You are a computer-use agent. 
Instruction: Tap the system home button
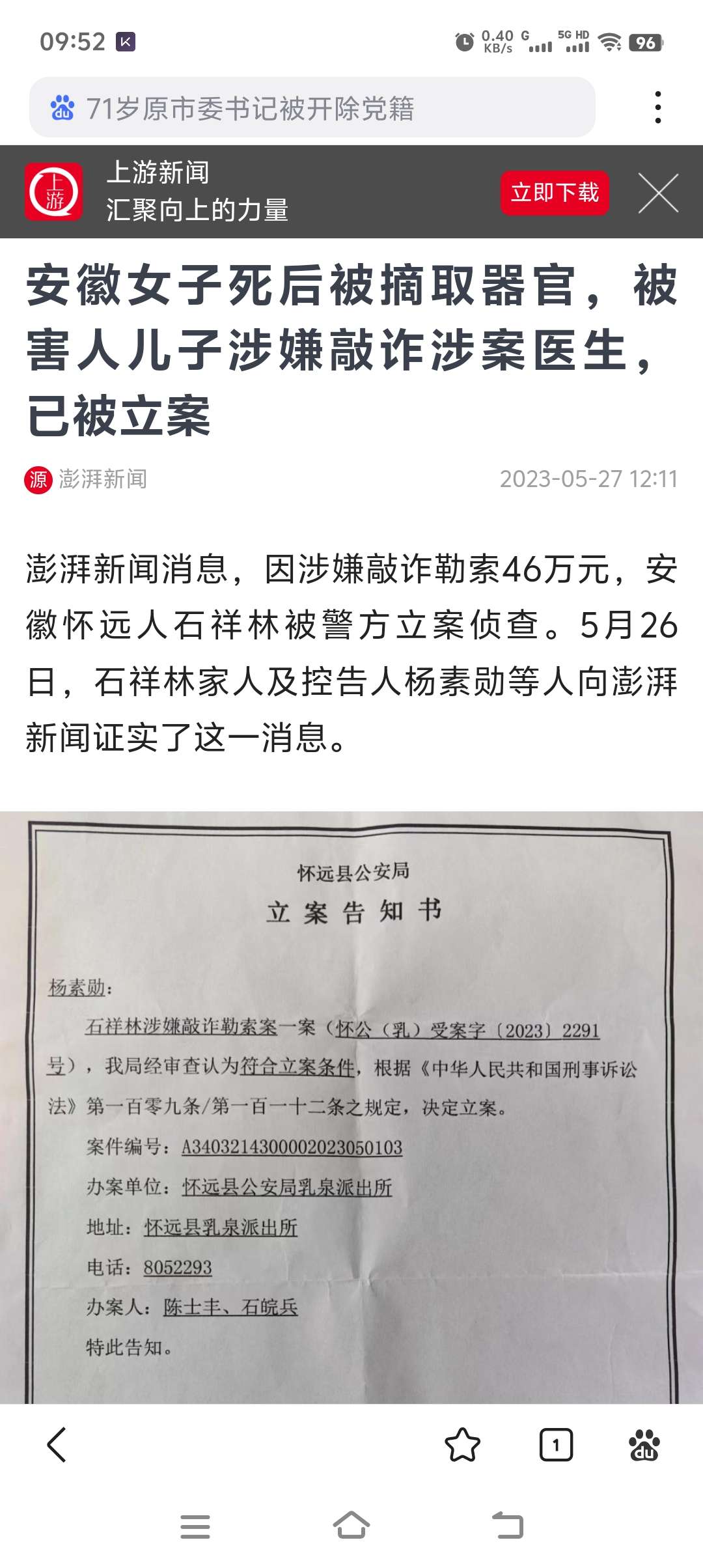click(x=351, y=1526)
